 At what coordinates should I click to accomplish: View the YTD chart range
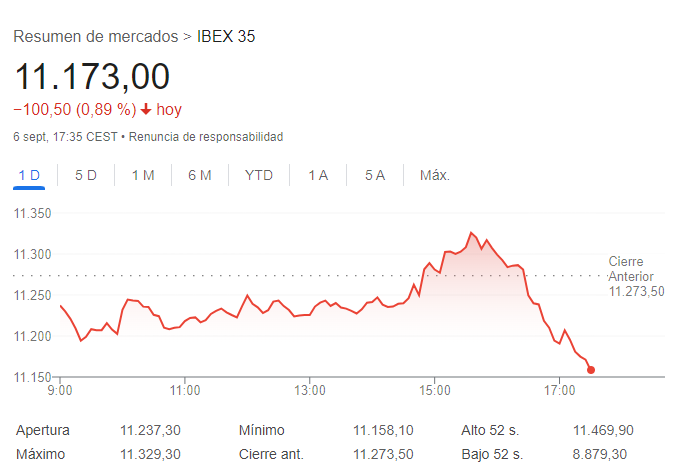point(259,175)
